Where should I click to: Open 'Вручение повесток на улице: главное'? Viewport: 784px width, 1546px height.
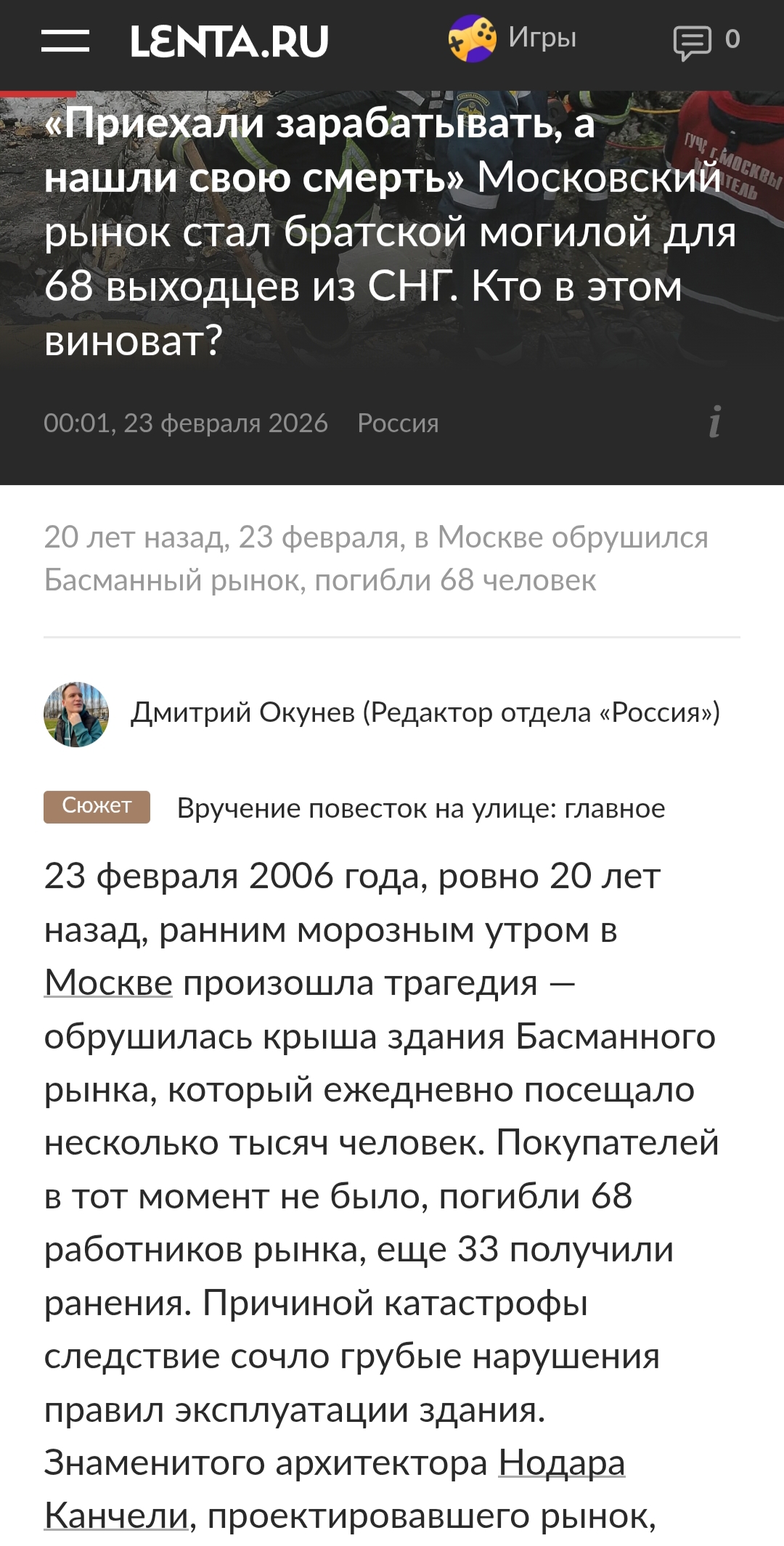pos(421,808)
